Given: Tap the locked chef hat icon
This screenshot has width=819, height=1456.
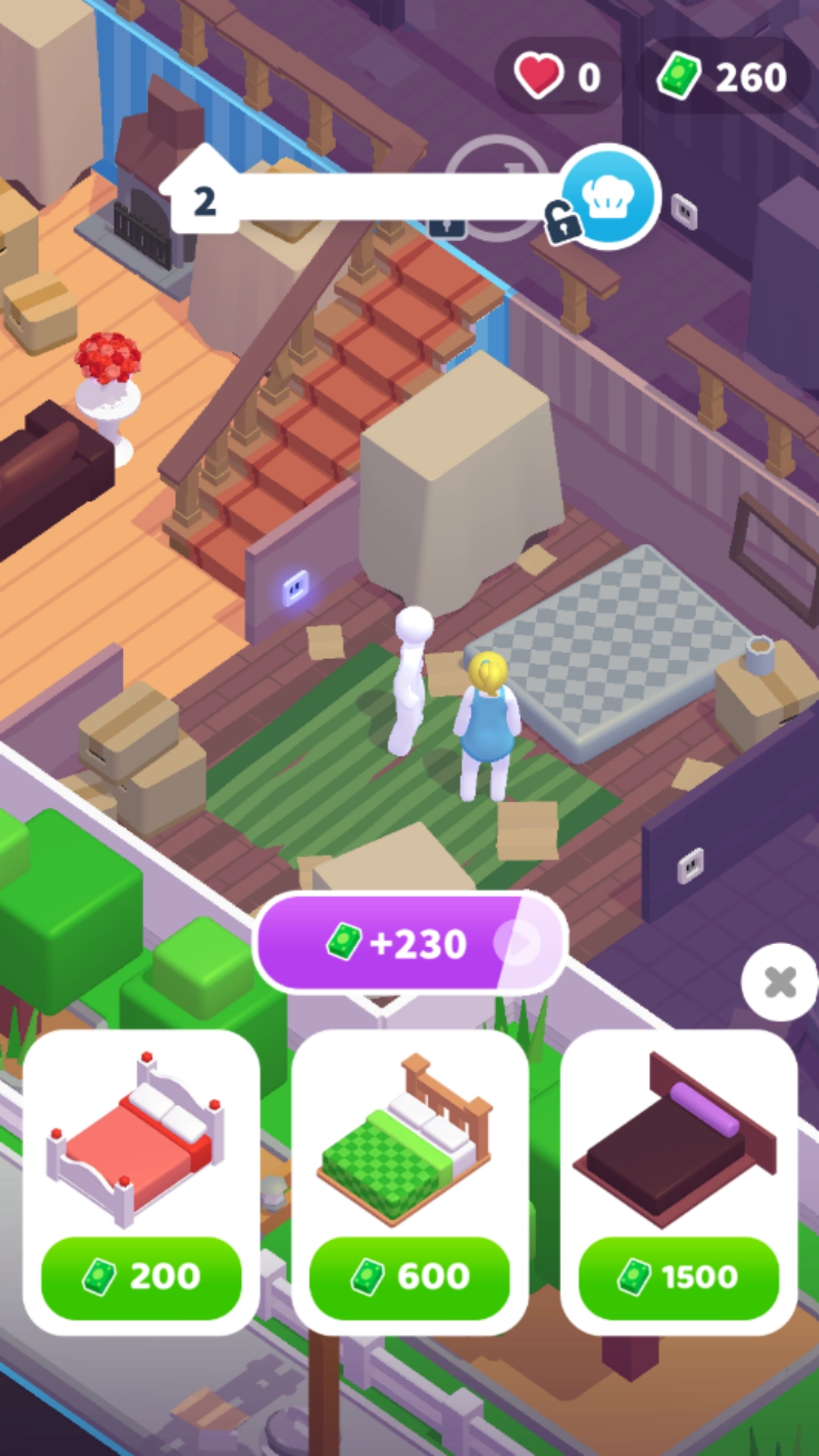Looking at the screenshot, I should point(608,197).
